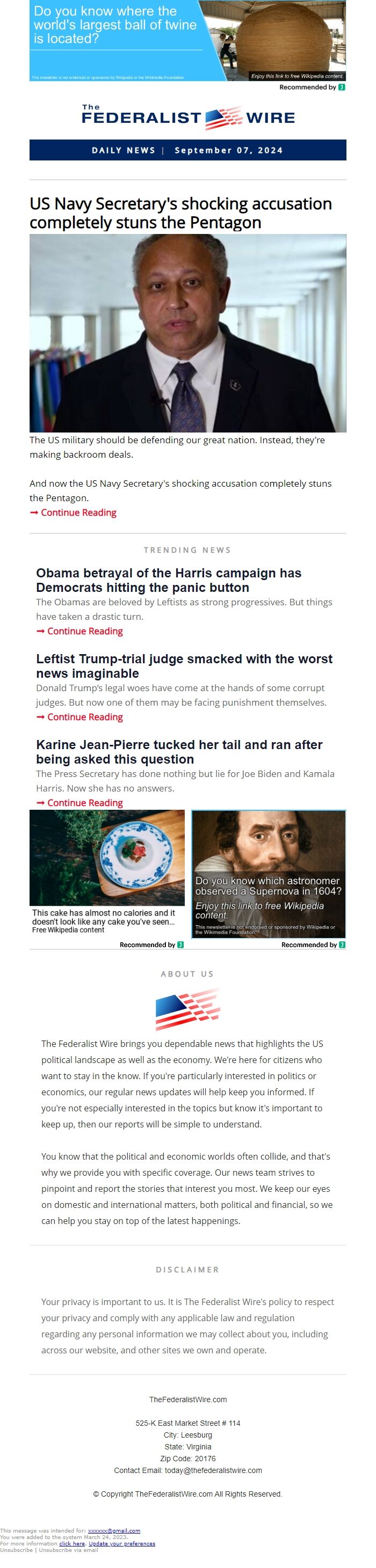The width and height of the screenshot is (376, 1568).
Task: Open the Supernova 1604 astronomer ad
Action: (x=268, y=874)
